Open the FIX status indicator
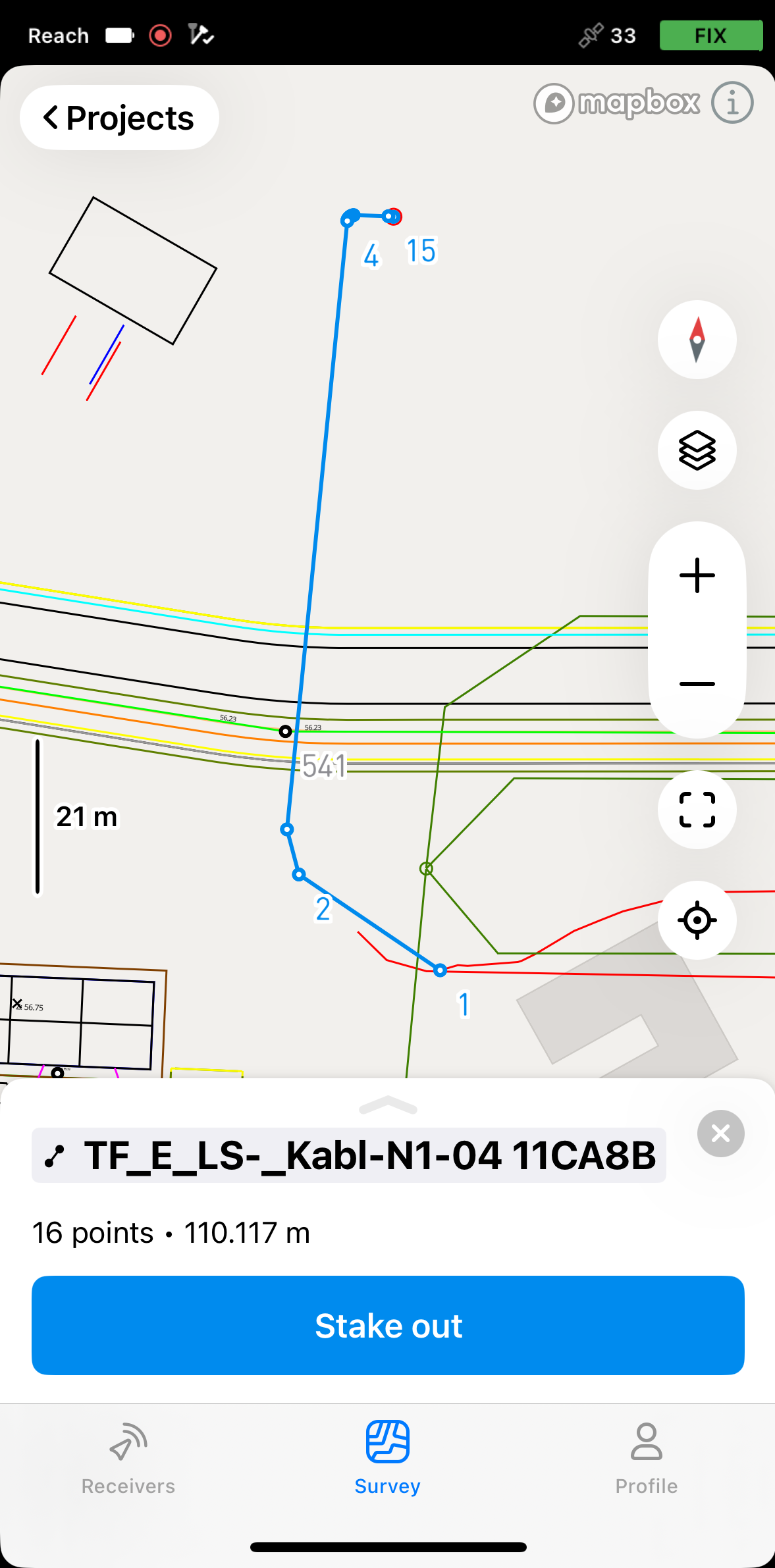This screenshot has height=1568, width=775. (x=710, y=36)
